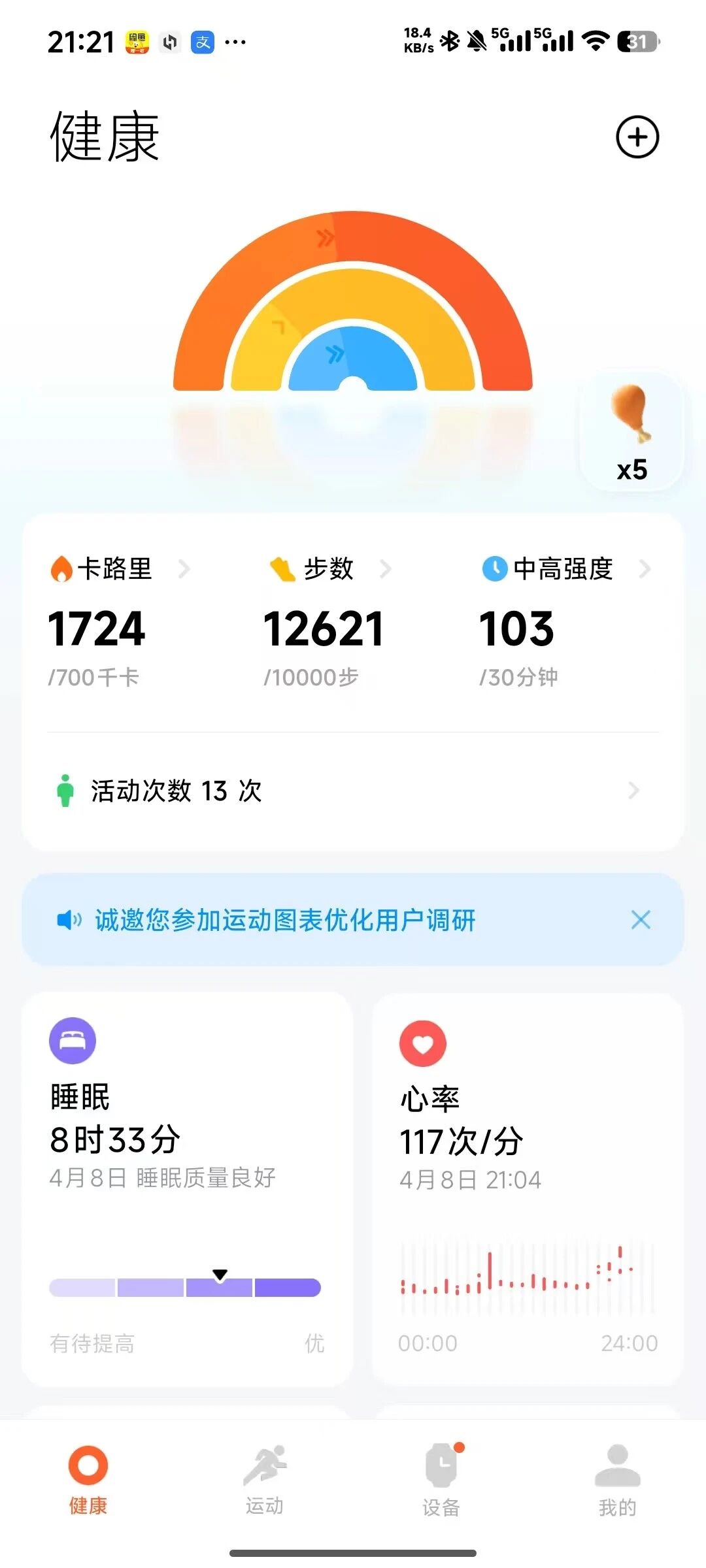Tap the plus icon to add data
The image size is (706, 1568).
(637, 137)
